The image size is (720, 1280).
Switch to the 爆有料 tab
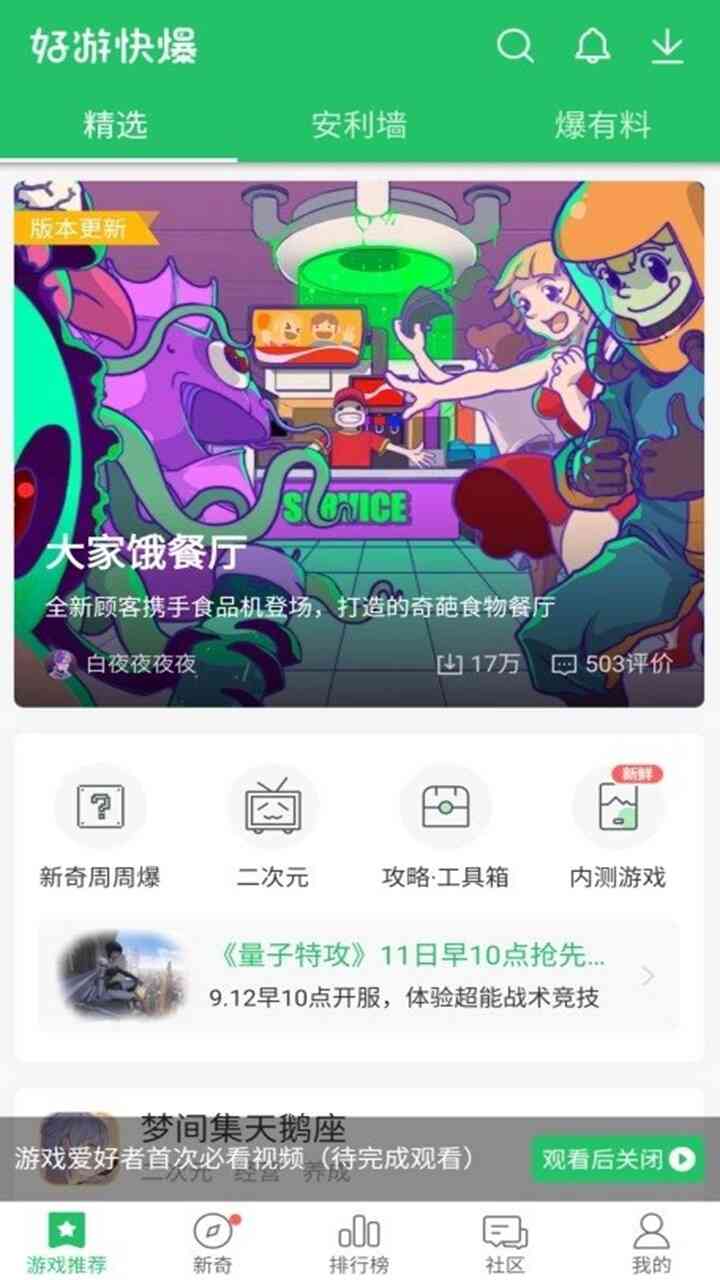(602, 125)
